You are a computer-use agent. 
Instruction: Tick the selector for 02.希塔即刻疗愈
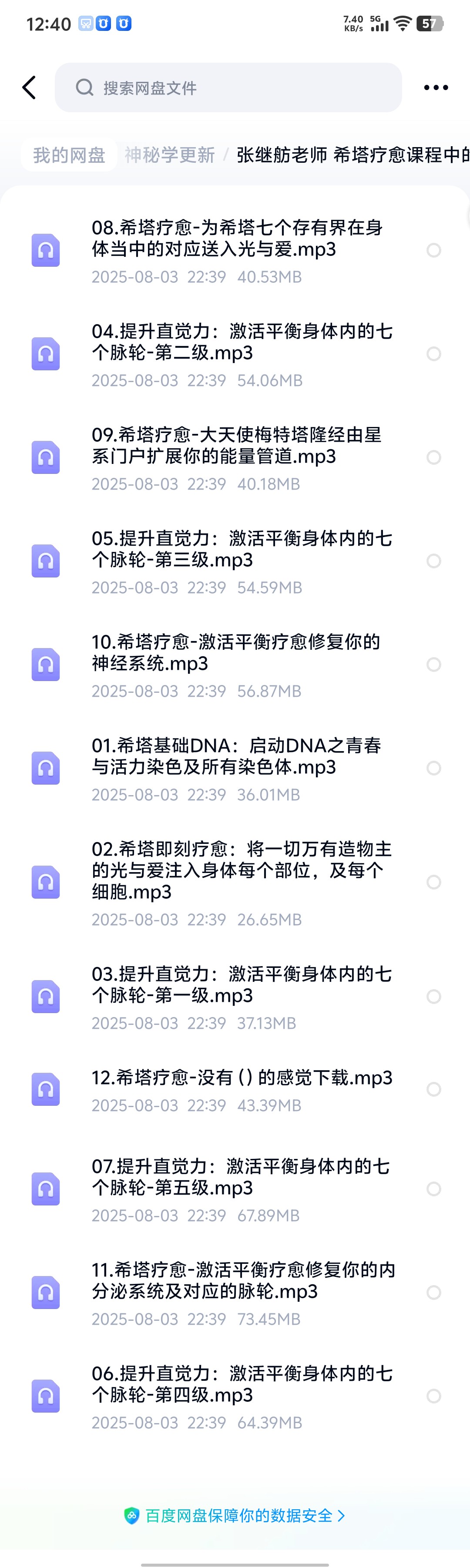[x=433, y=882]
